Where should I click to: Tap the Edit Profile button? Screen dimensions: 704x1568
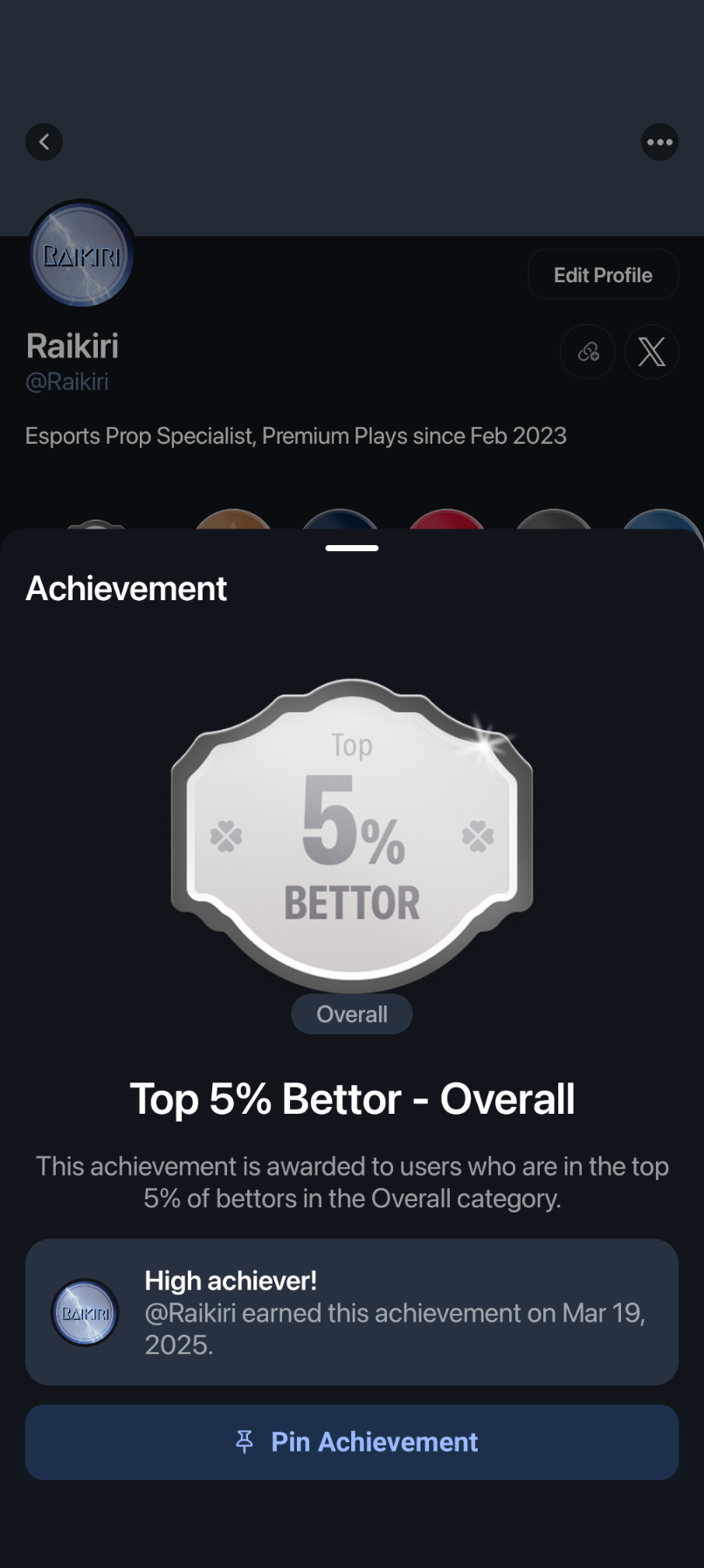(x=603, y=275)
